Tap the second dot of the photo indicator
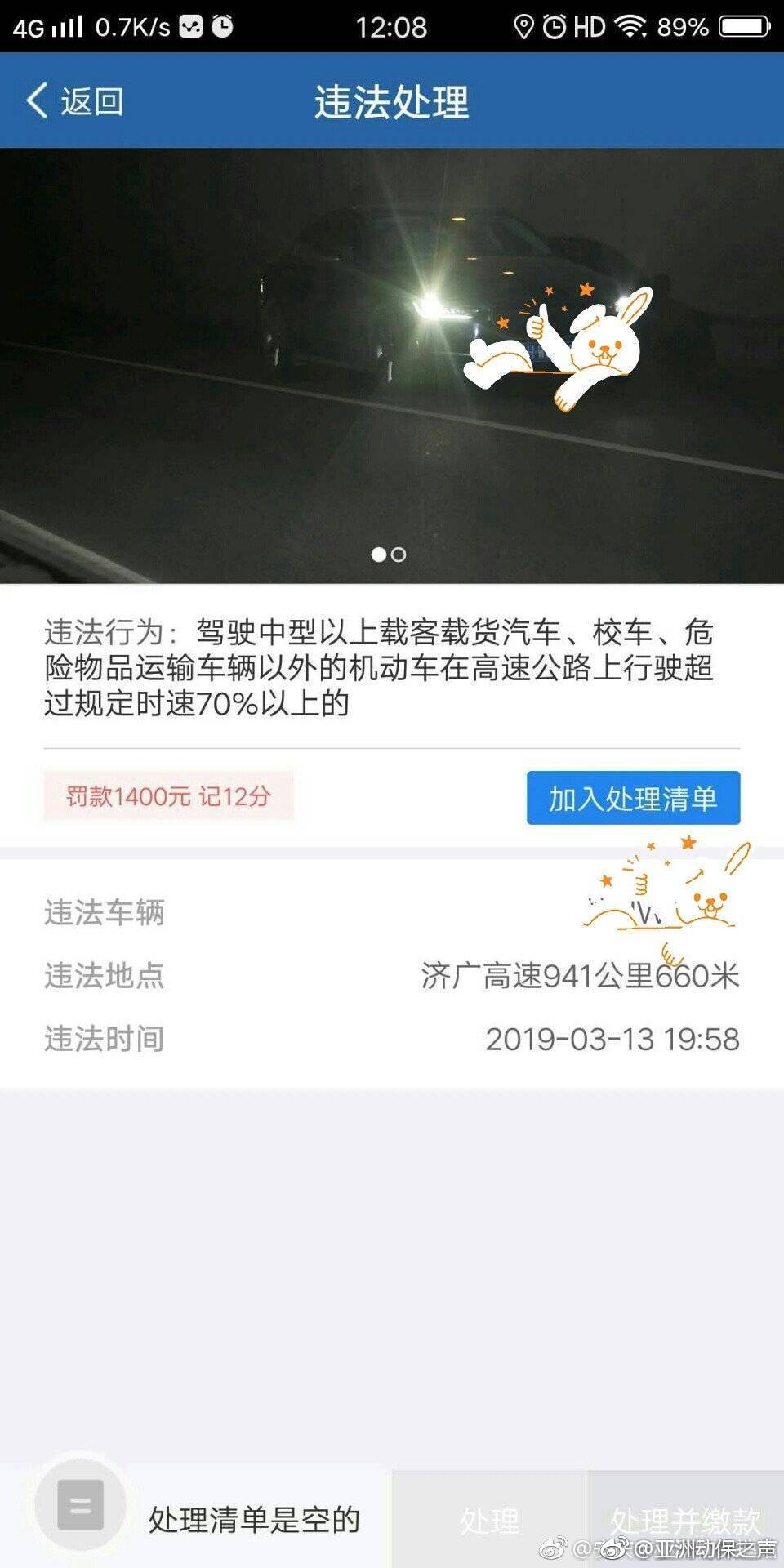The image size is (784, 1568). click(x=399, y=555)
